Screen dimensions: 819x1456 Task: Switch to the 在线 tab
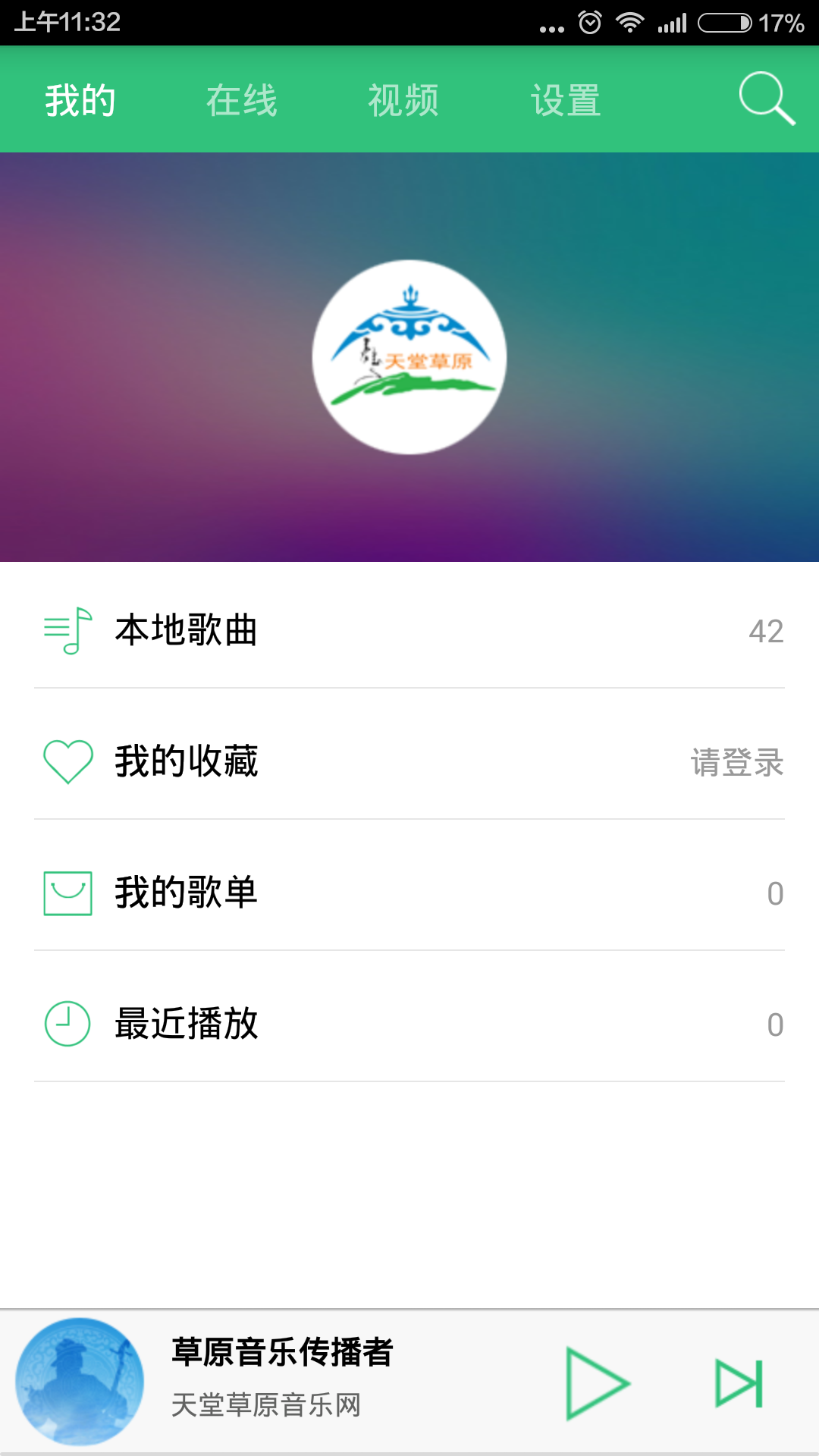click(x=242, y=100)
